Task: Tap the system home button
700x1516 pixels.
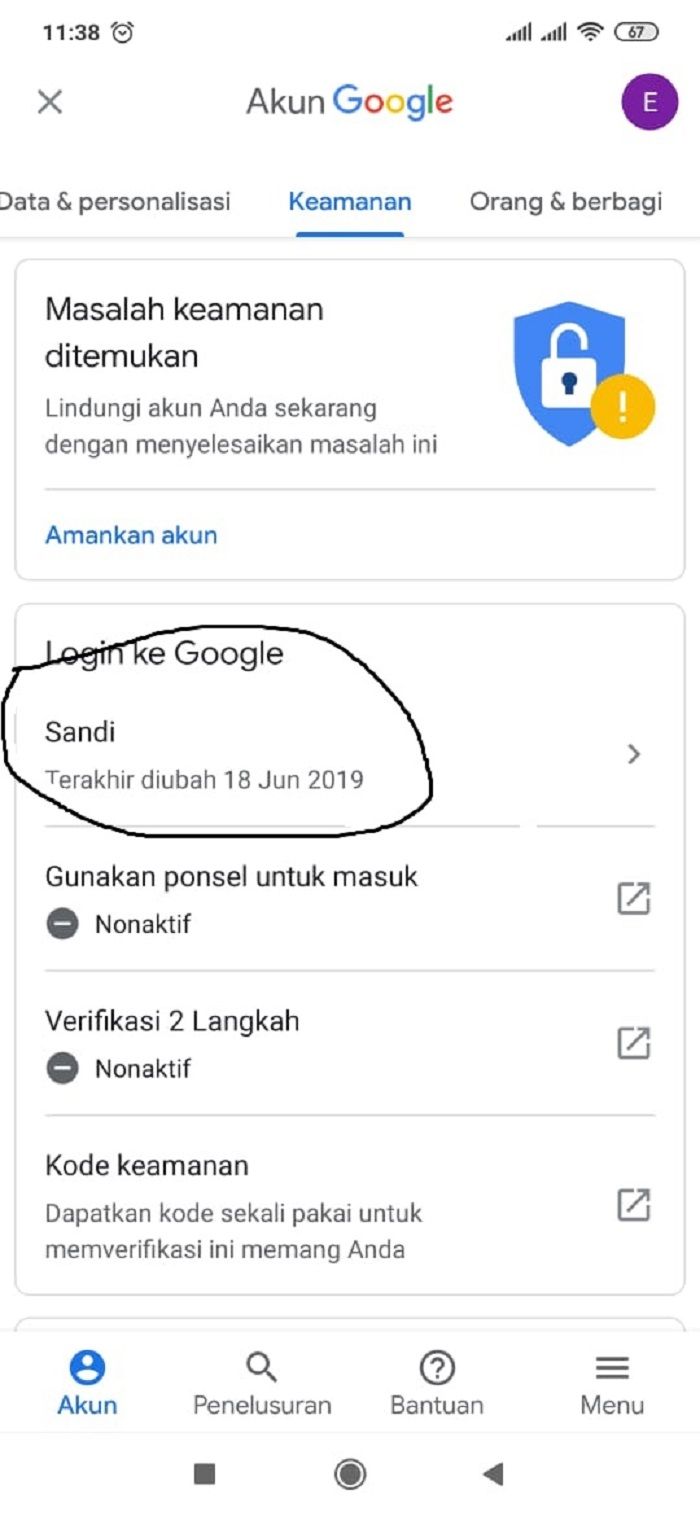Action: (x=350, y=1473)
